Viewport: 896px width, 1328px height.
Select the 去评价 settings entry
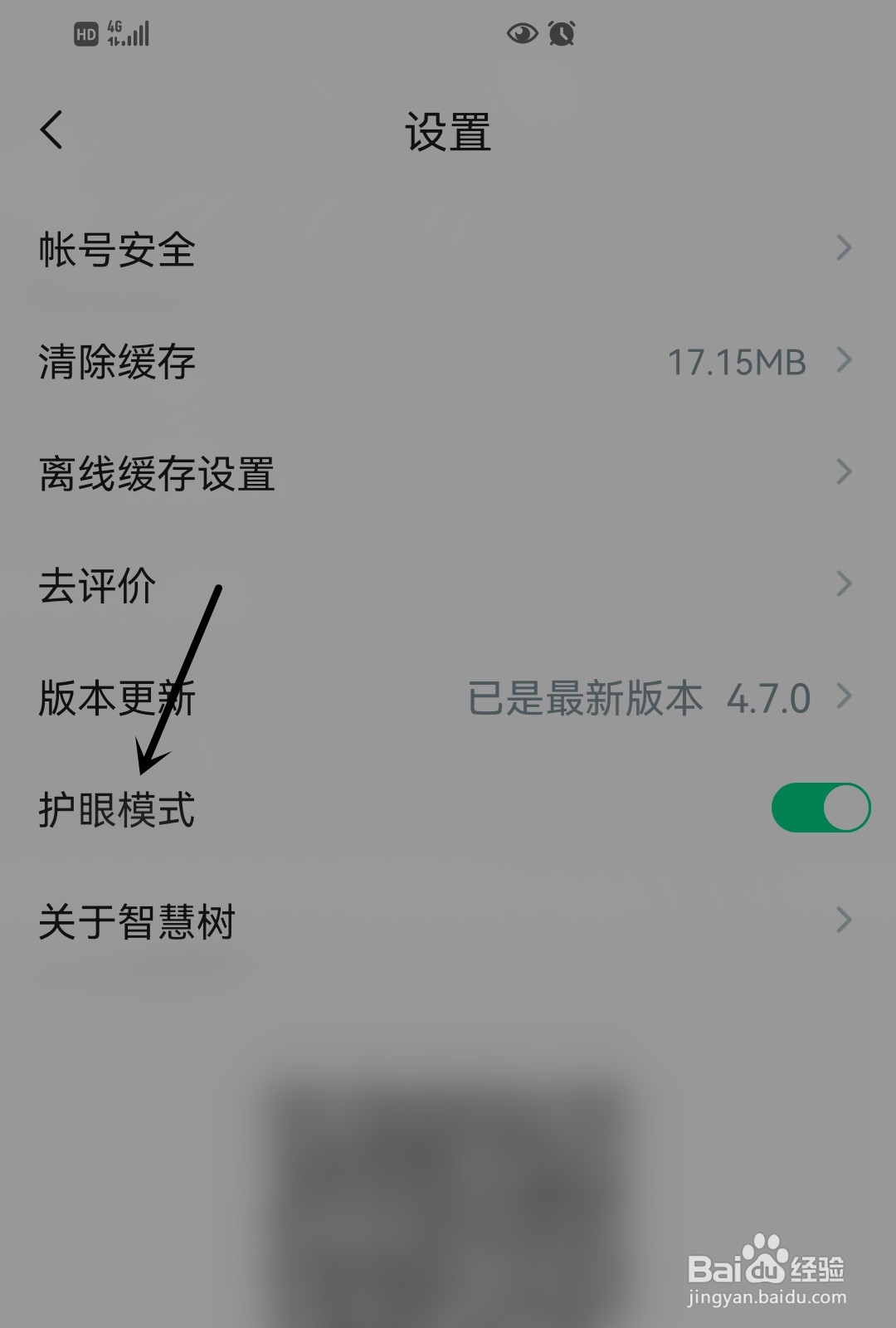pos(99,585)
